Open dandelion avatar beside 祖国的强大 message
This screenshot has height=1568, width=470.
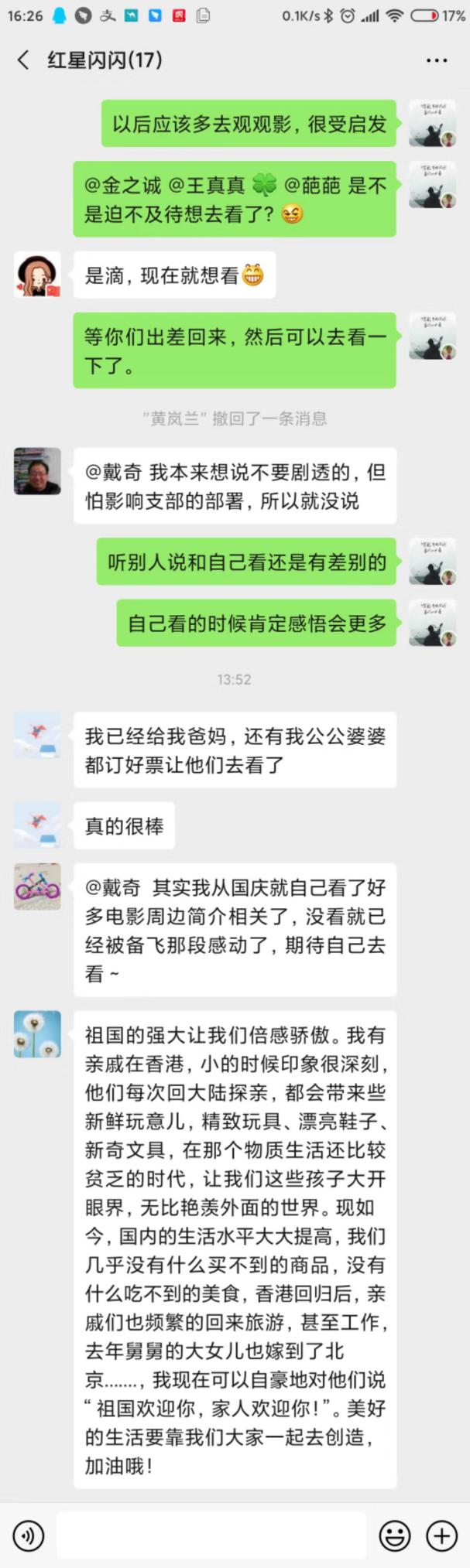37,1034
